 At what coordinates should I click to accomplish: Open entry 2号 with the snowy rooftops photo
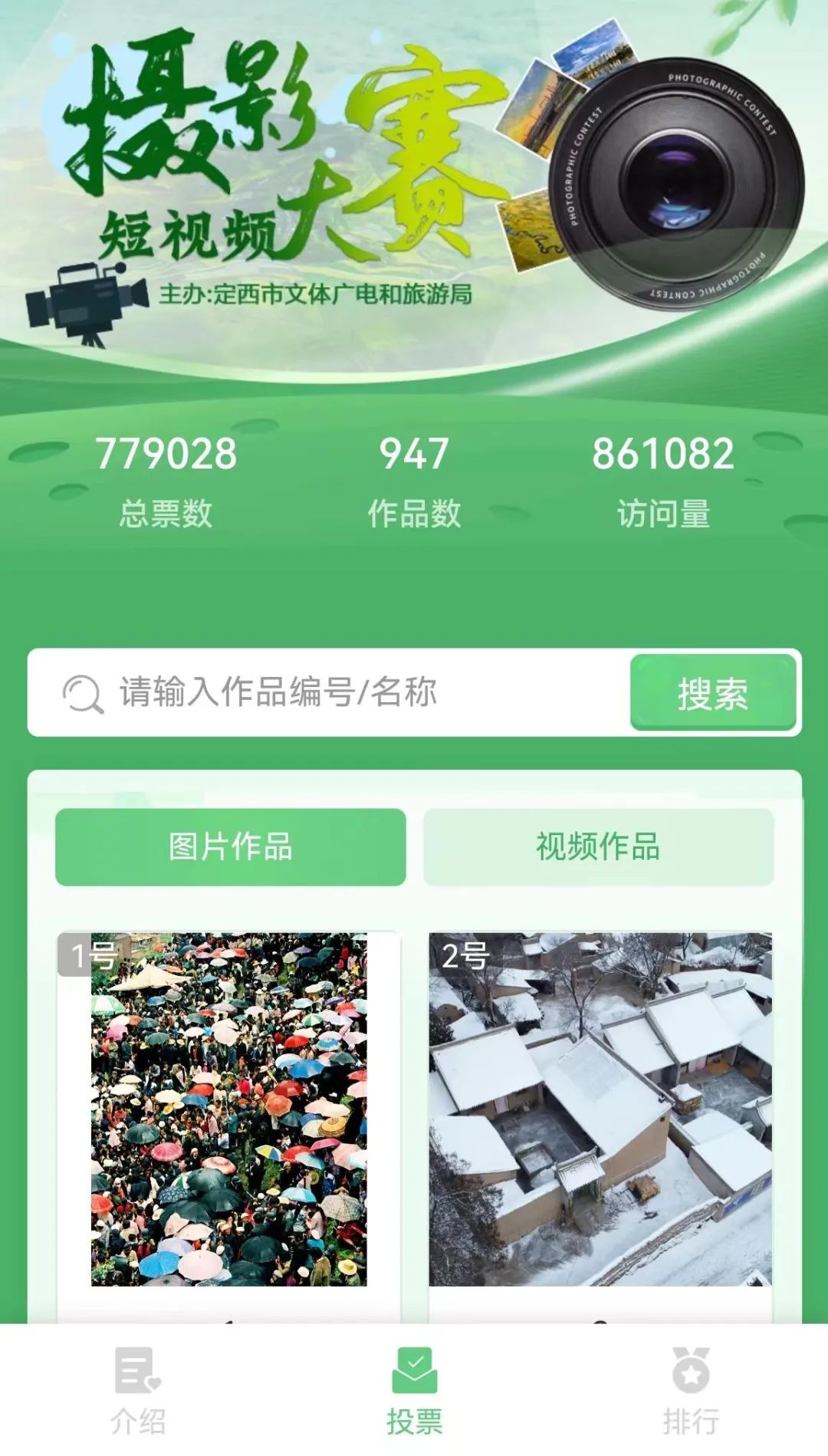point(600,1109)
